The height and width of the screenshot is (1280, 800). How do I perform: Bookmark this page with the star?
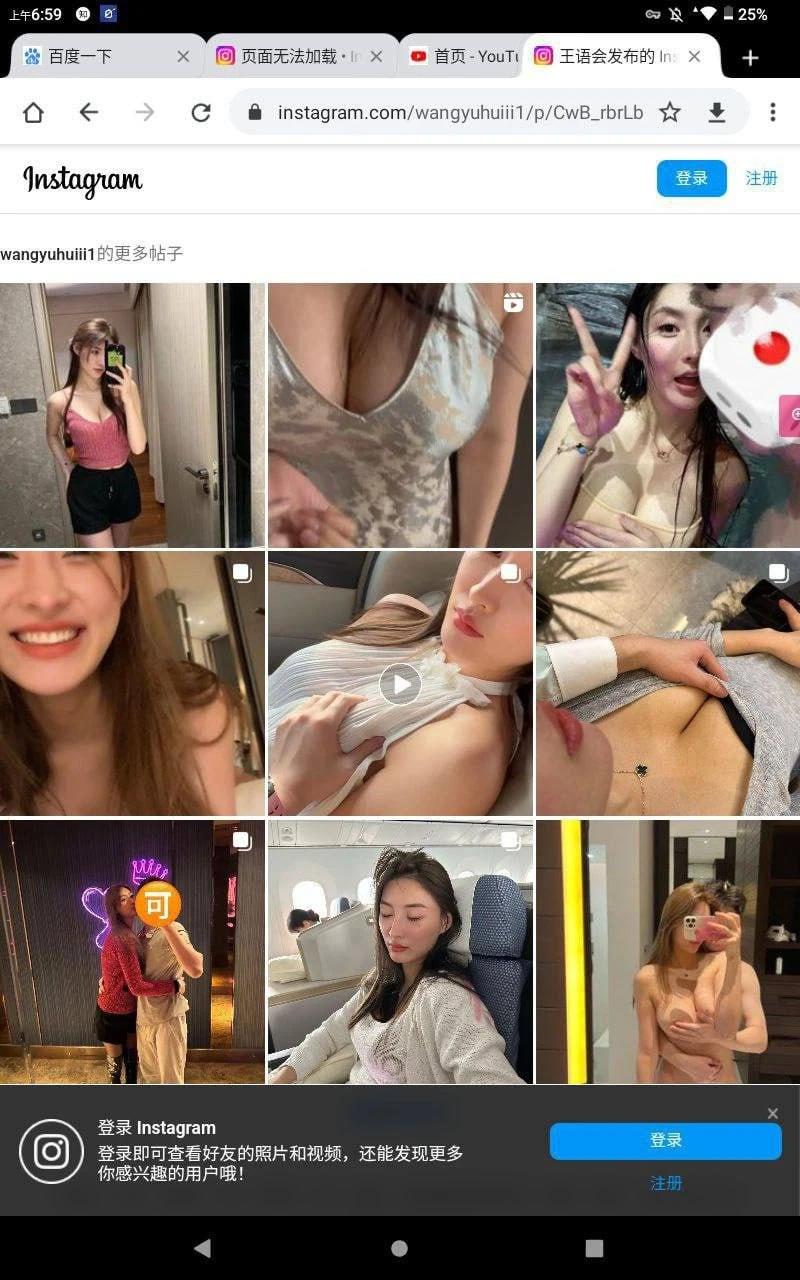click(670, 112)
